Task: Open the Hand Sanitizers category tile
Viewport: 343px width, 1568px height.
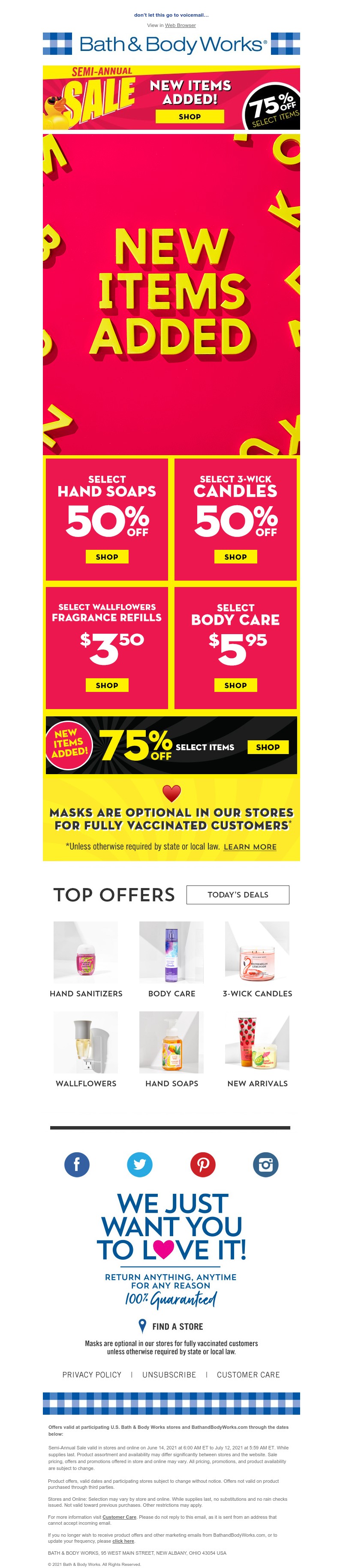Action: [x=86, y=958]
